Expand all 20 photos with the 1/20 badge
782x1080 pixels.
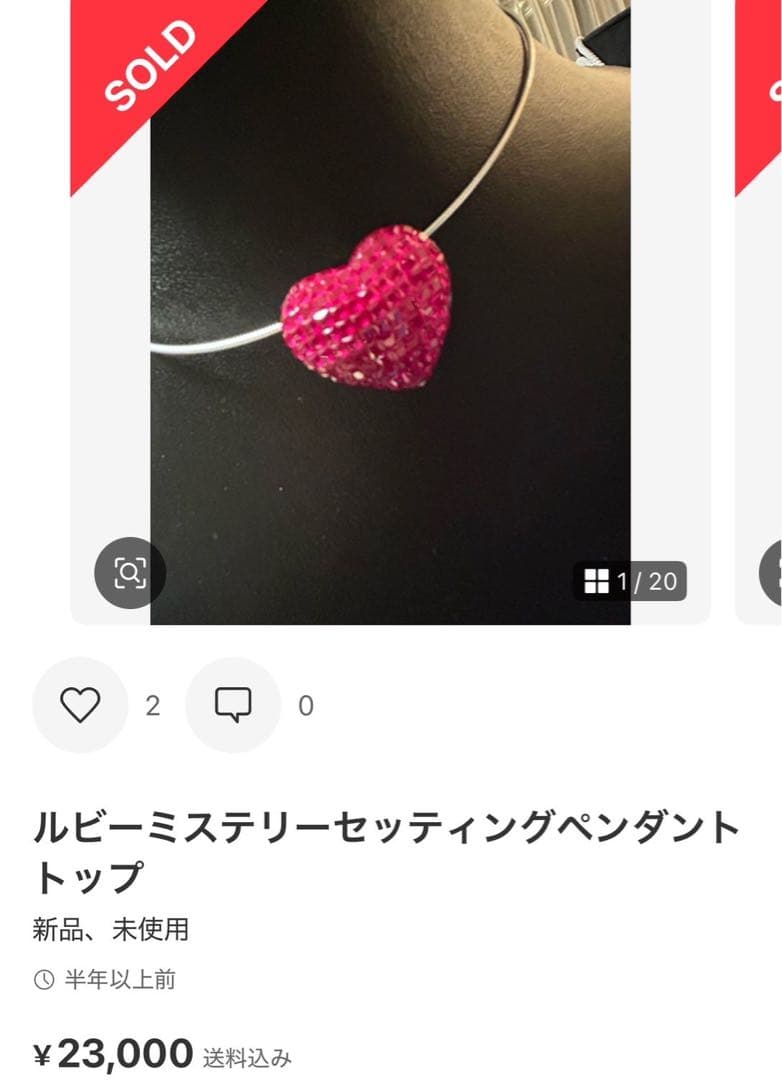(630, 578)
